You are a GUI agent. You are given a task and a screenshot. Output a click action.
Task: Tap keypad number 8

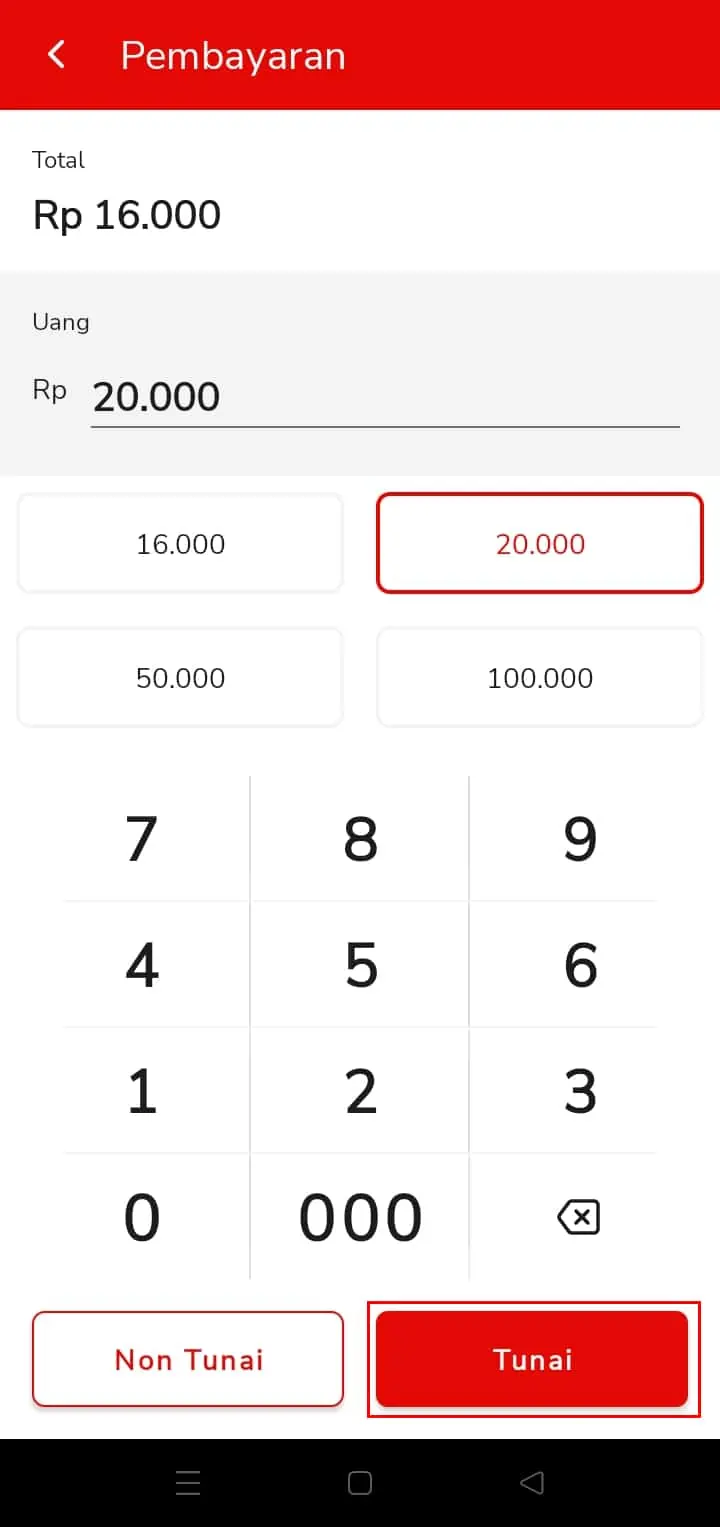360,838
